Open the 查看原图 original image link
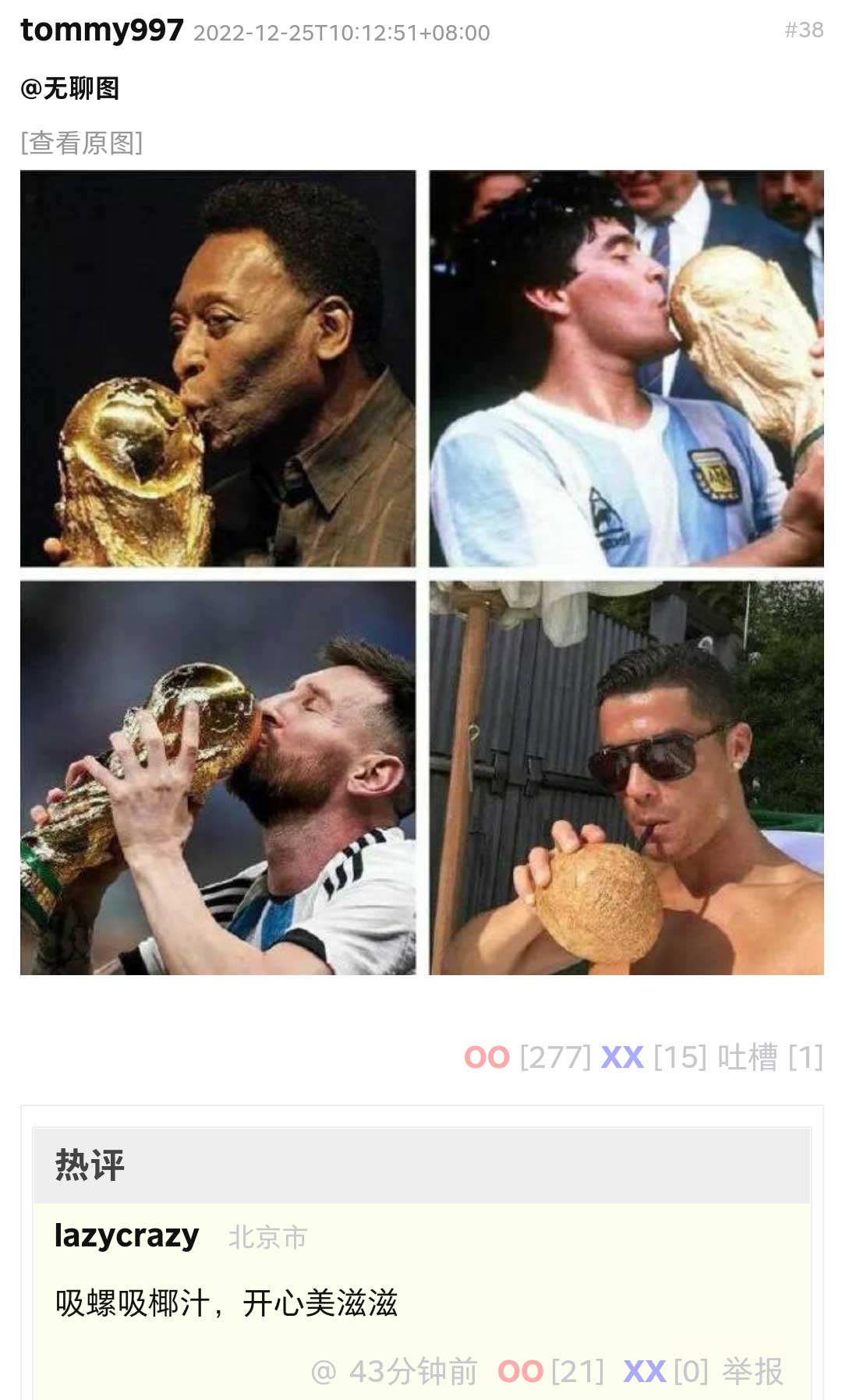Image resolution: width=842 pixels, height=1400 pixels. pos(82,143)
